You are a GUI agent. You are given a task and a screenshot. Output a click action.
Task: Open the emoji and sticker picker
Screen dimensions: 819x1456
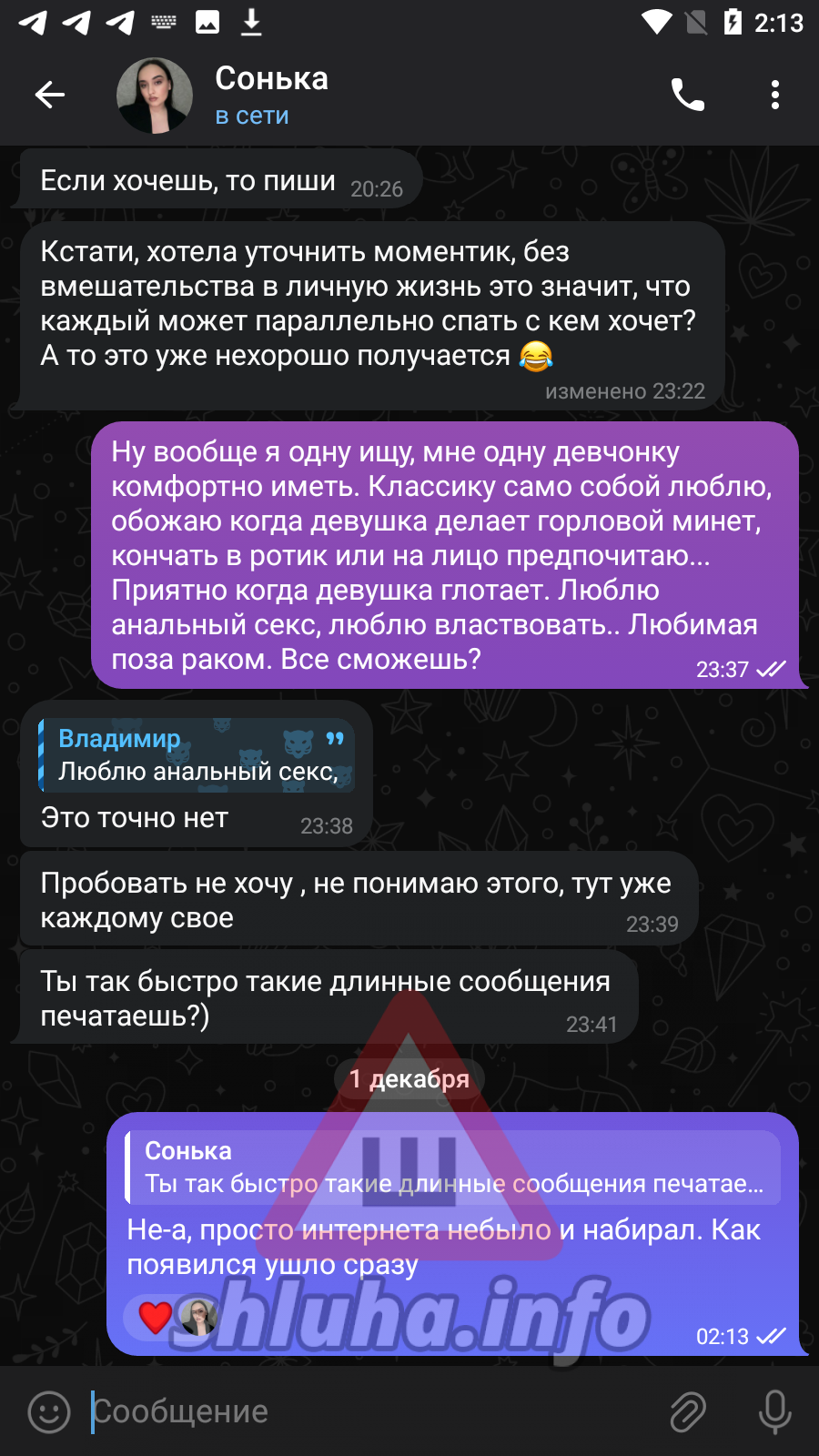[x=49, y=1411]
